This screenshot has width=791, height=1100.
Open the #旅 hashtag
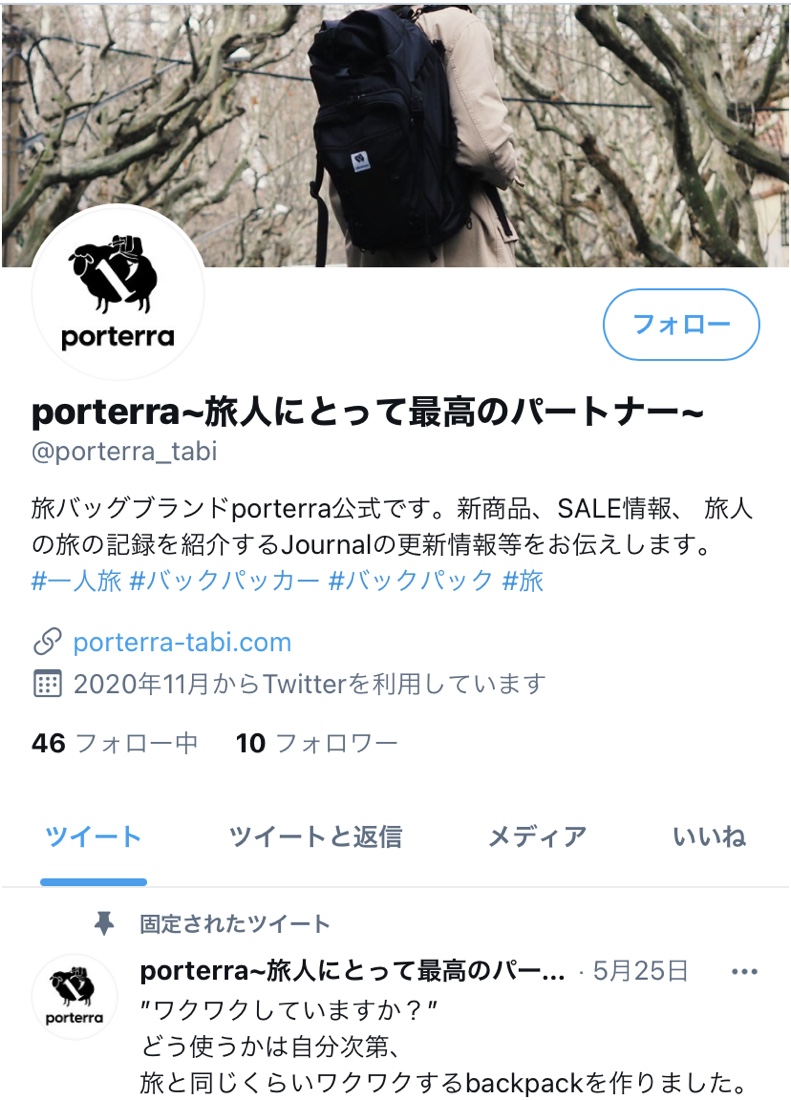(523, 580)
